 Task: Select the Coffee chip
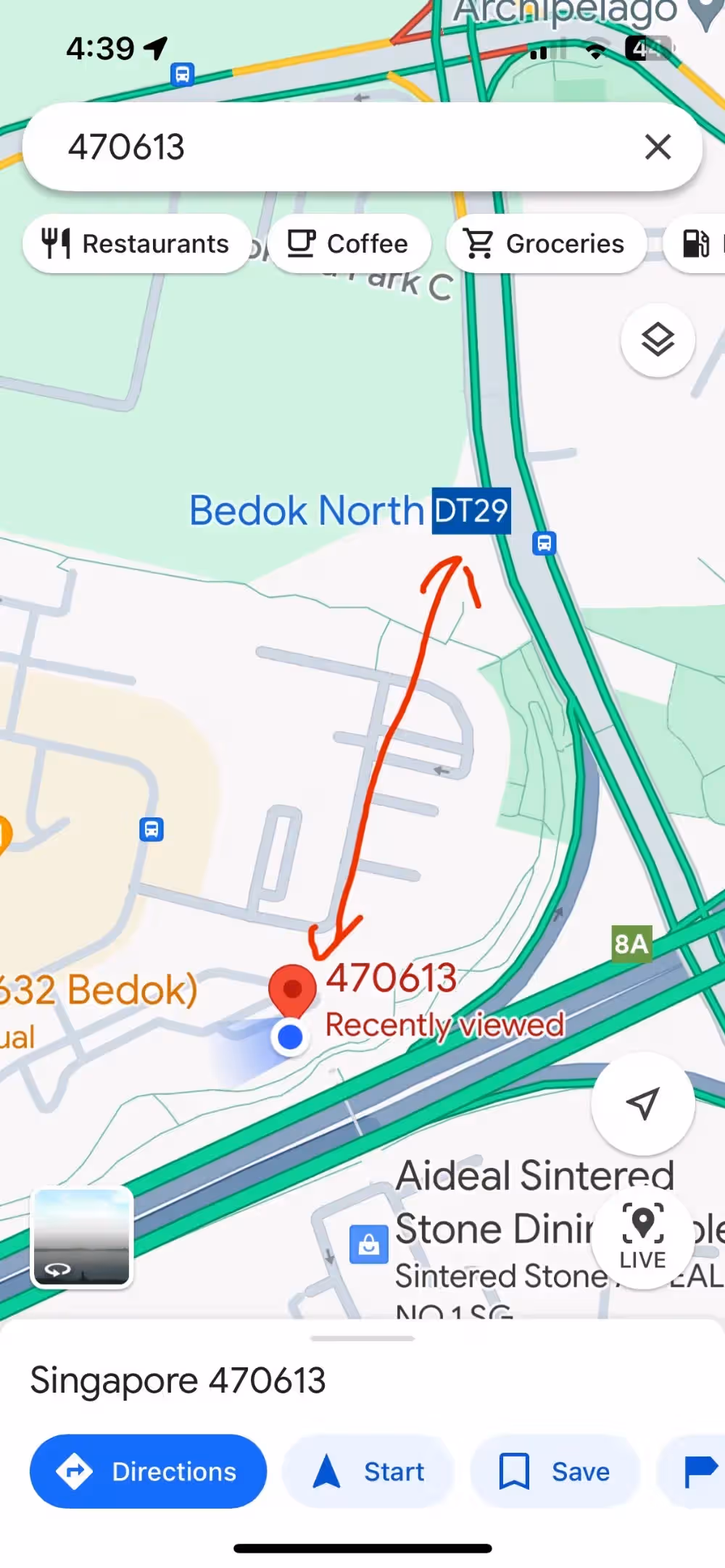point(349,243)
